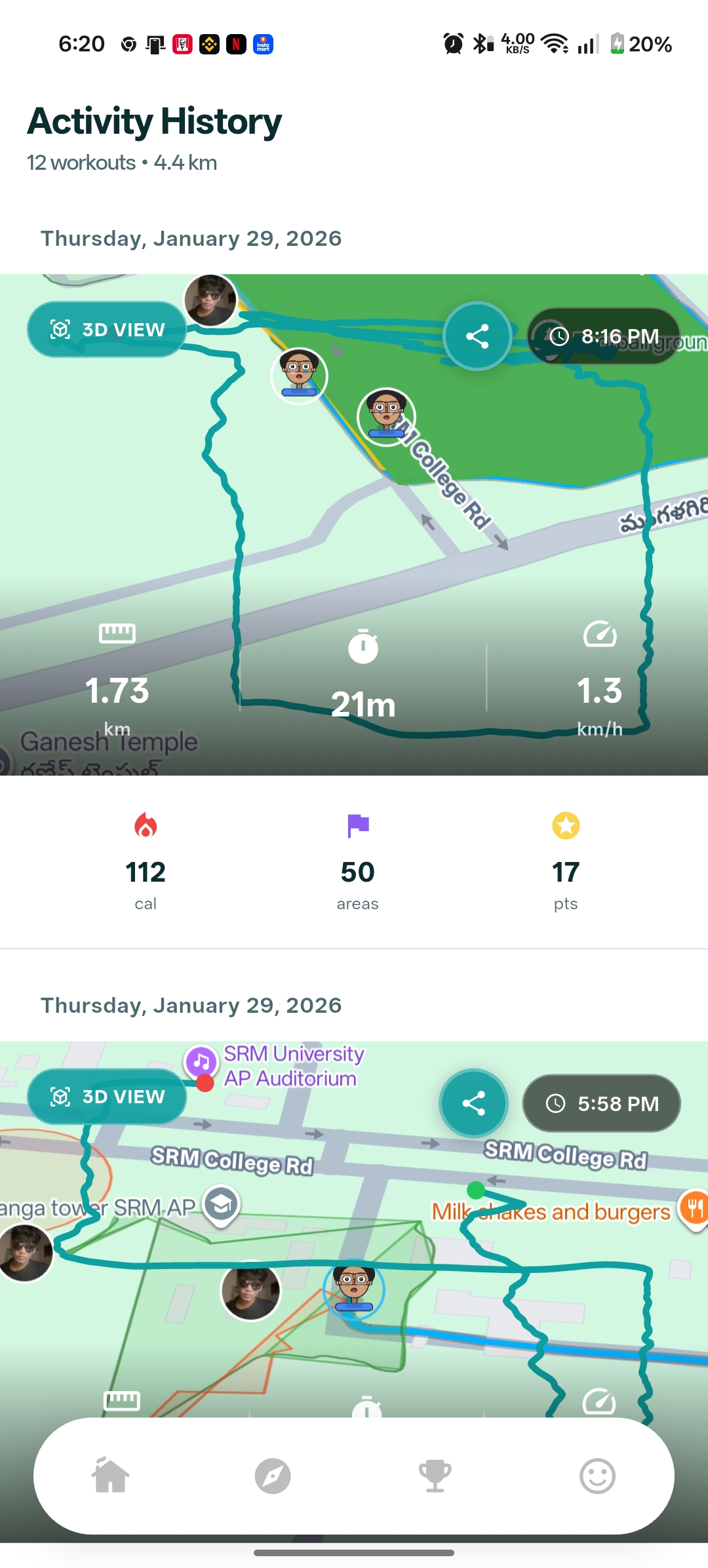Tap the stopwatch icon above 21m duration
The width and height of the screenshot is (708, 1568).
(364, 646)
